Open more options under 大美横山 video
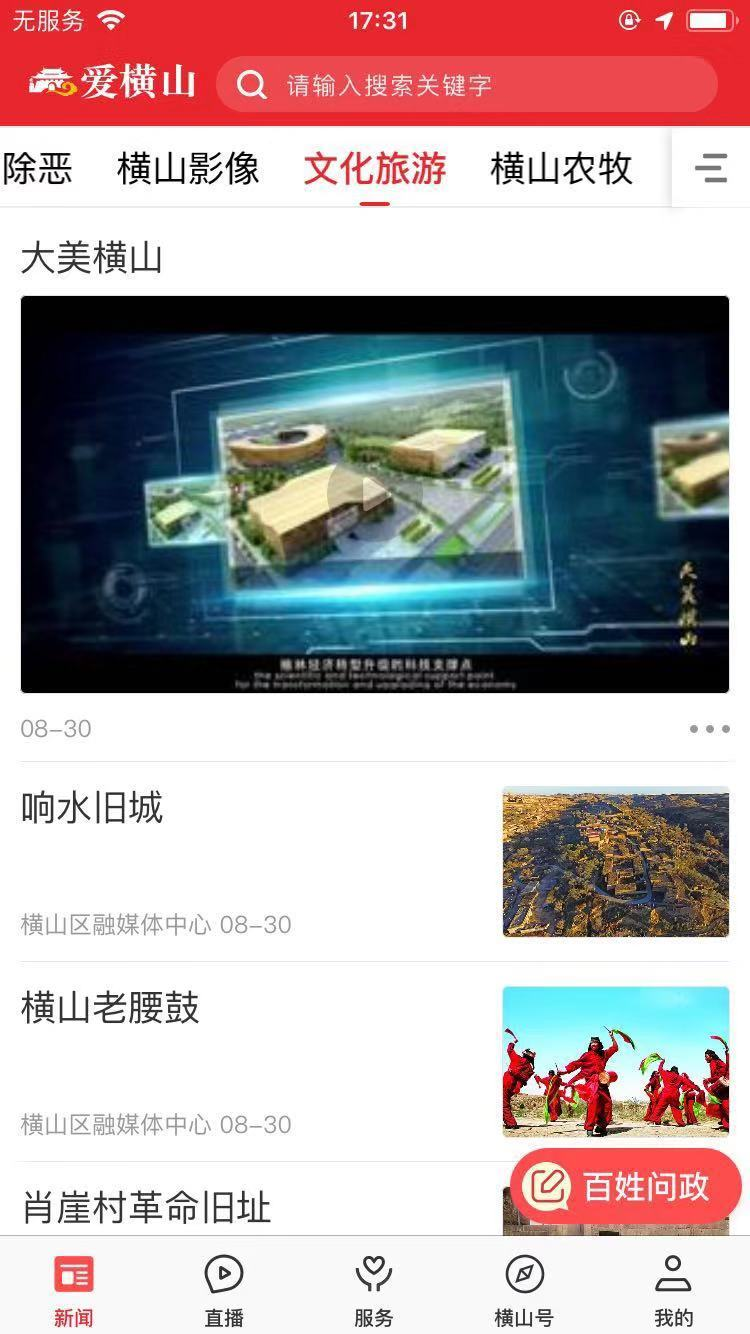Image resolution: width=750 pixels, height=1334 pixels. pos(709,729)
